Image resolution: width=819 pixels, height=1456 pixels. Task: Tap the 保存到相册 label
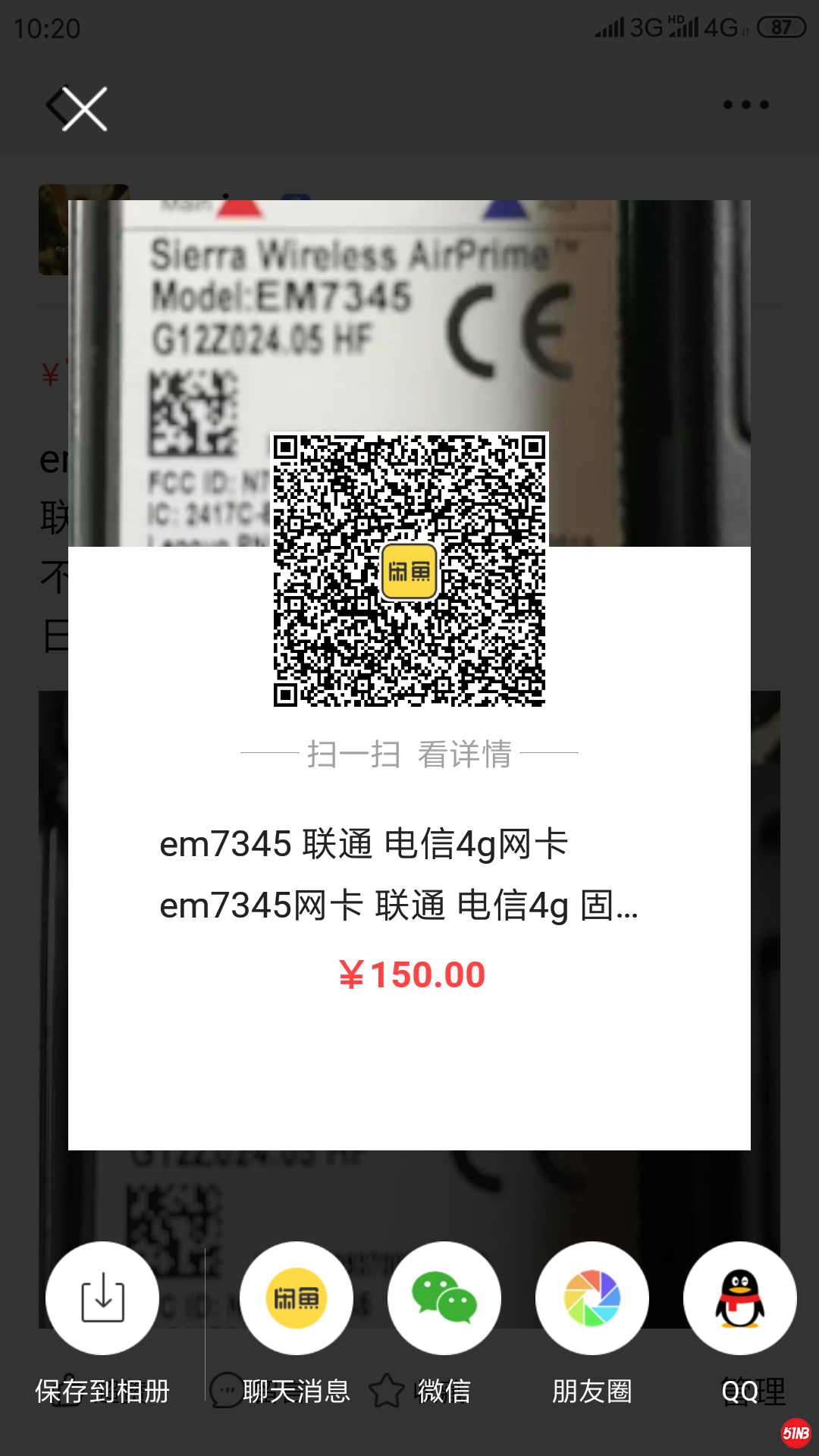102,1392
